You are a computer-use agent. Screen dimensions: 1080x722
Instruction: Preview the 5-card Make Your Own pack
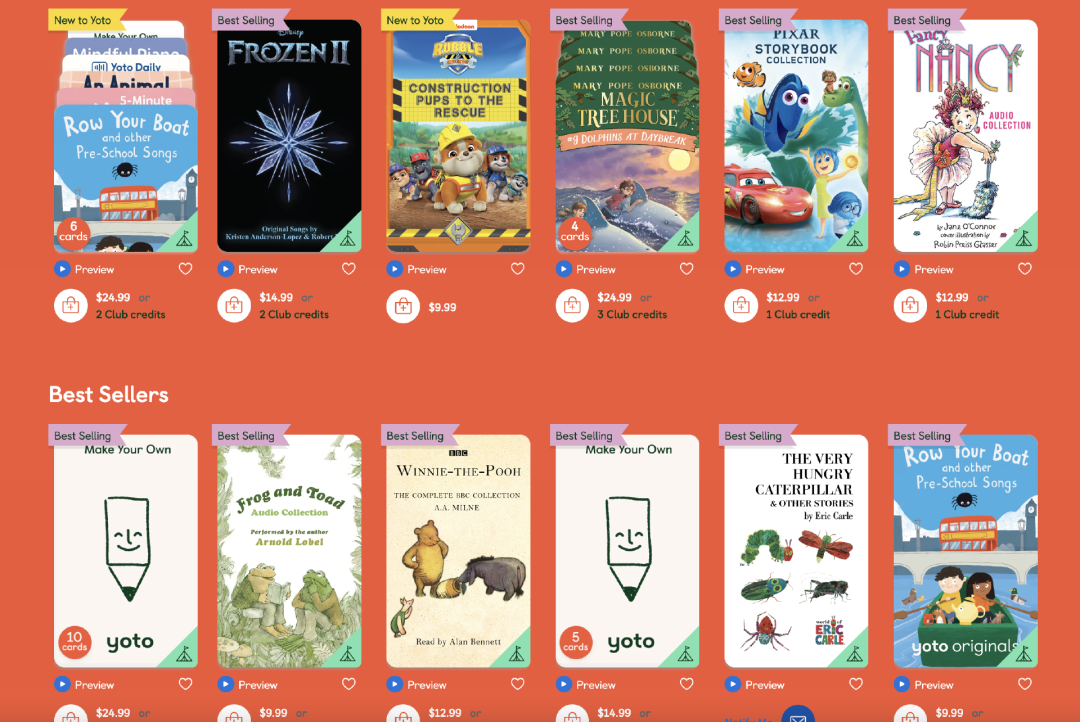[x=587, y=685]
